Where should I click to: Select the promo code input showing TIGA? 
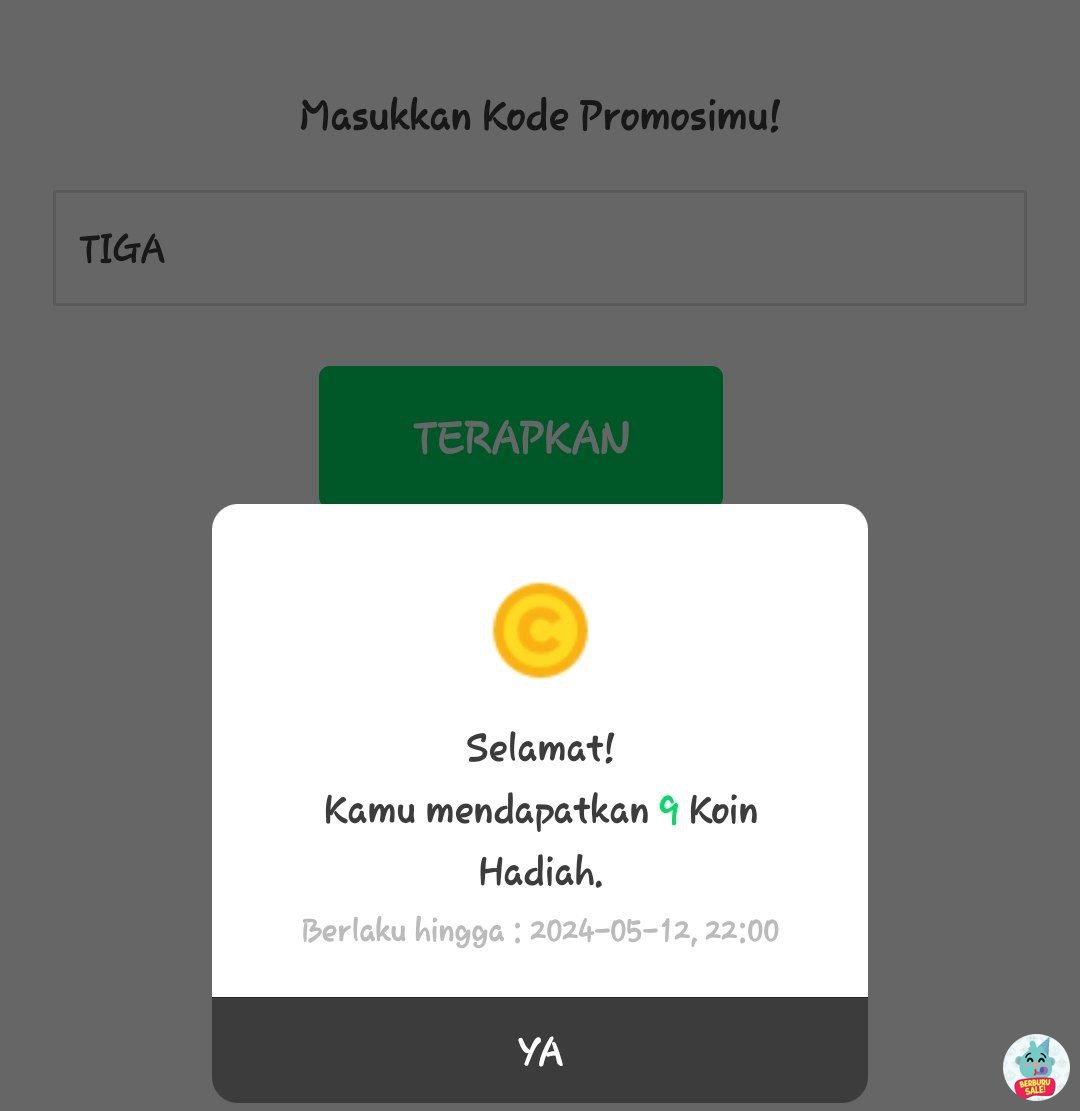point(540,247)
